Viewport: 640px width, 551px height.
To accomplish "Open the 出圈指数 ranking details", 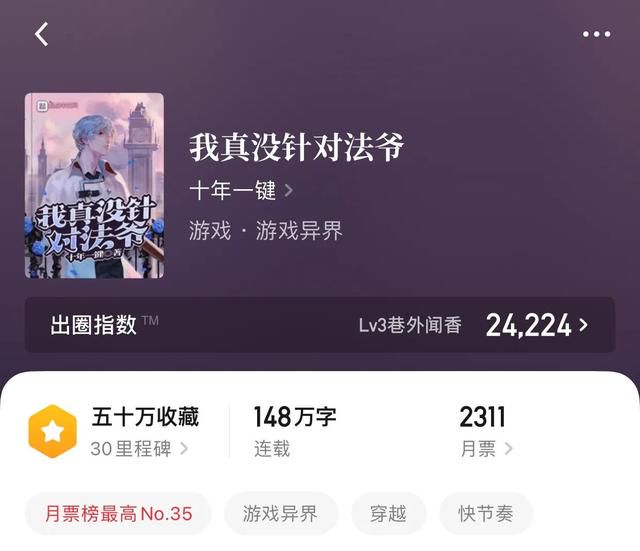I will [x=320, y=325].
